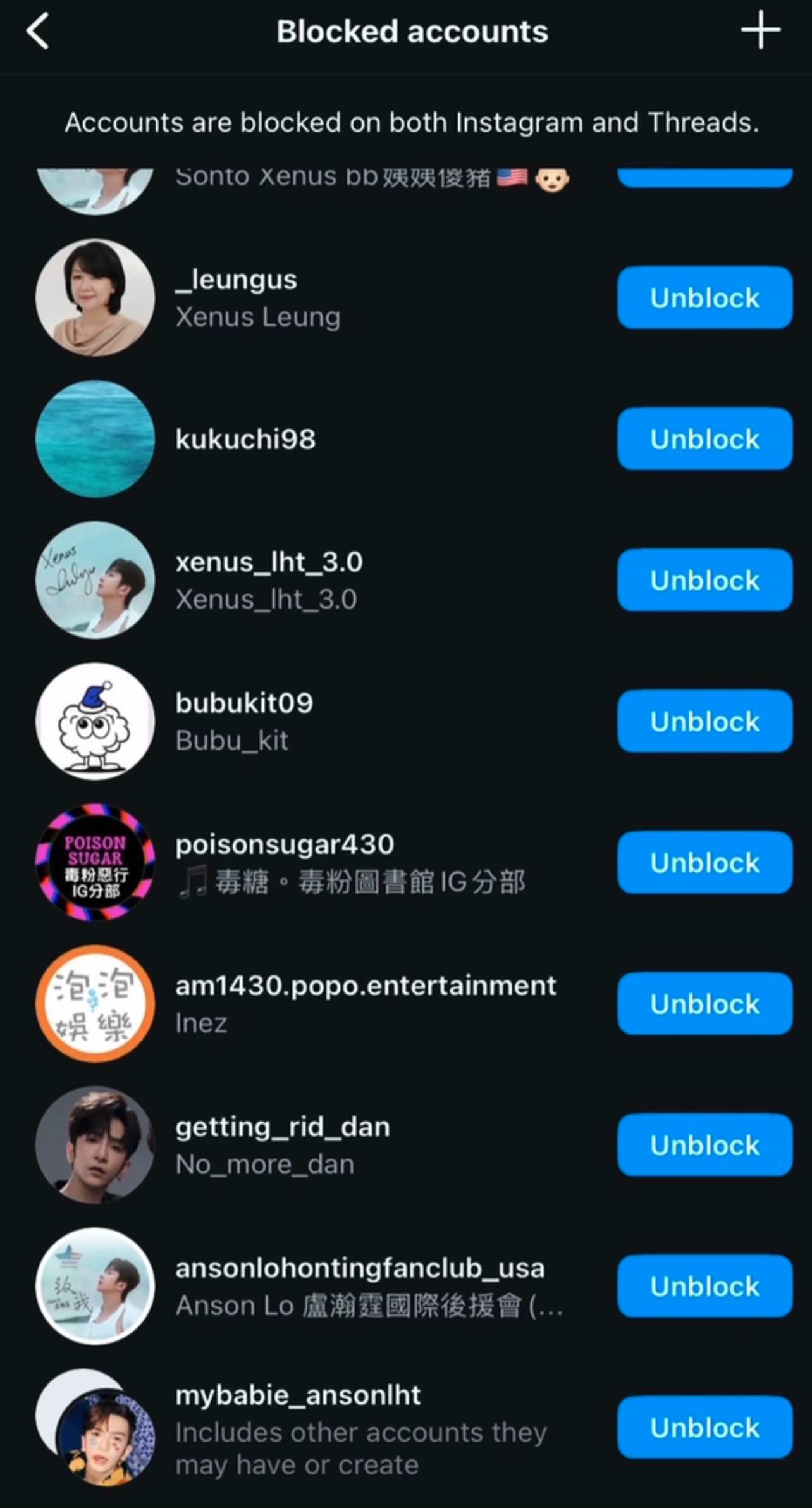Unblock ansonlohontingfanclub_usa
Image resolution: width=812 pixels, height=1508 pixels.
click(x=704, y=1287)
